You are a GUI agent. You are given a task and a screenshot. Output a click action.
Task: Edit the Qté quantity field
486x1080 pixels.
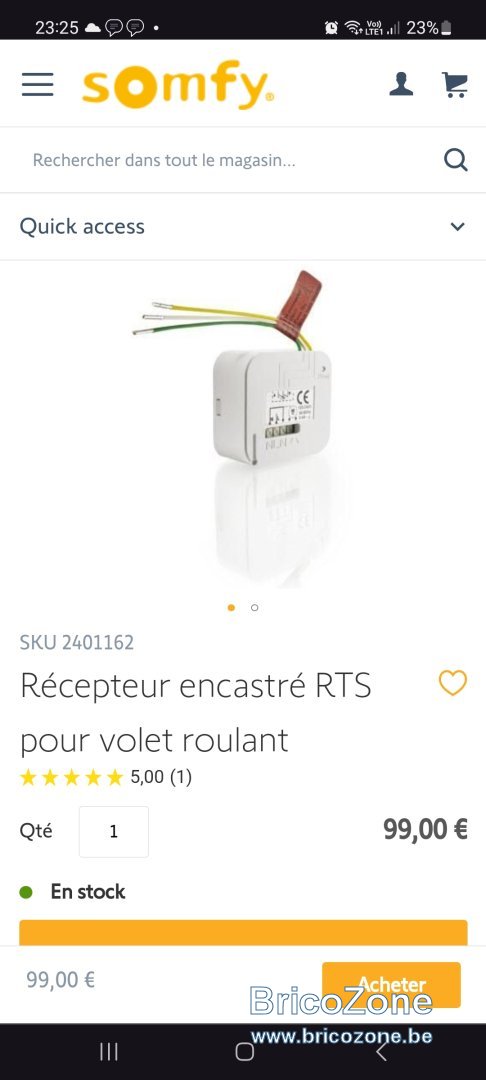click(x=114, y=831)
